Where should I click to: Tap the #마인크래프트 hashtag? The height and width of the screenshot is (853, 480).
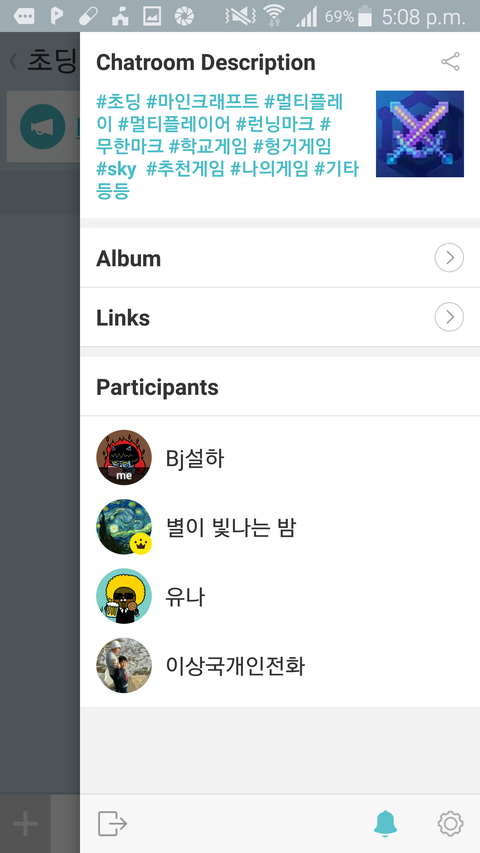point(202,102)
